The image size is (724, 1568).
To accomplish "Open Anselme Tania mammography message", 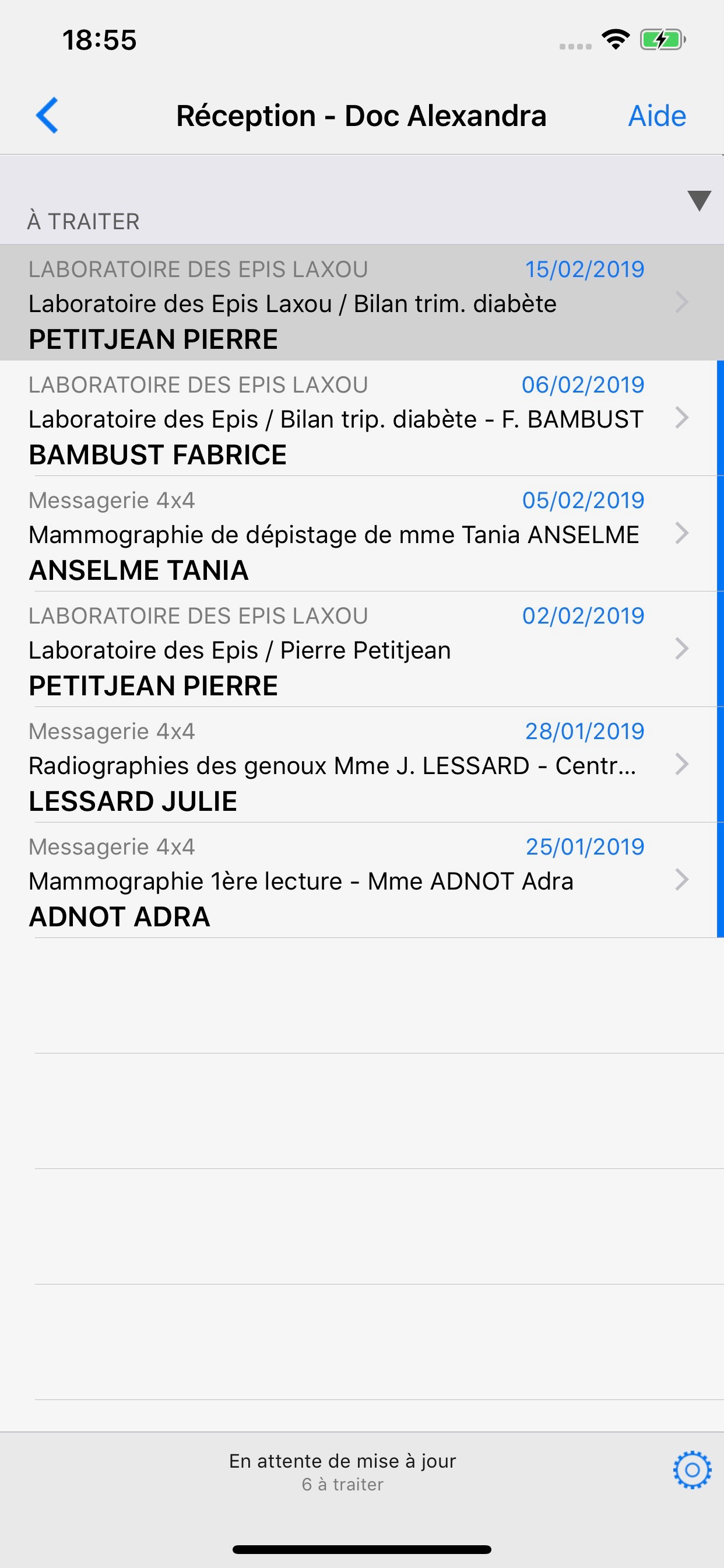I will tap(362, 534).
